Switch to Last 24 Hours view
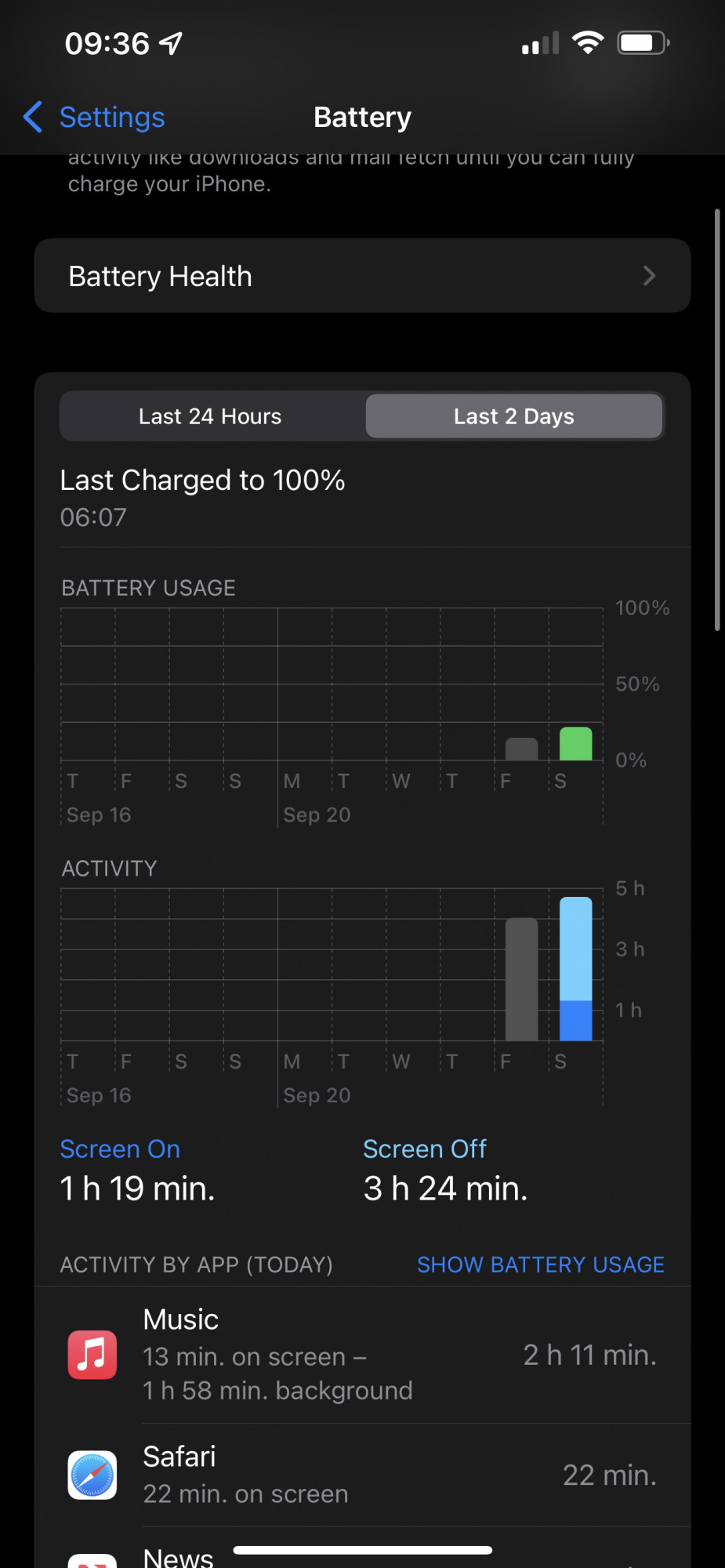The width and height of the screenshot is (725, 1568). click(210, 416)
